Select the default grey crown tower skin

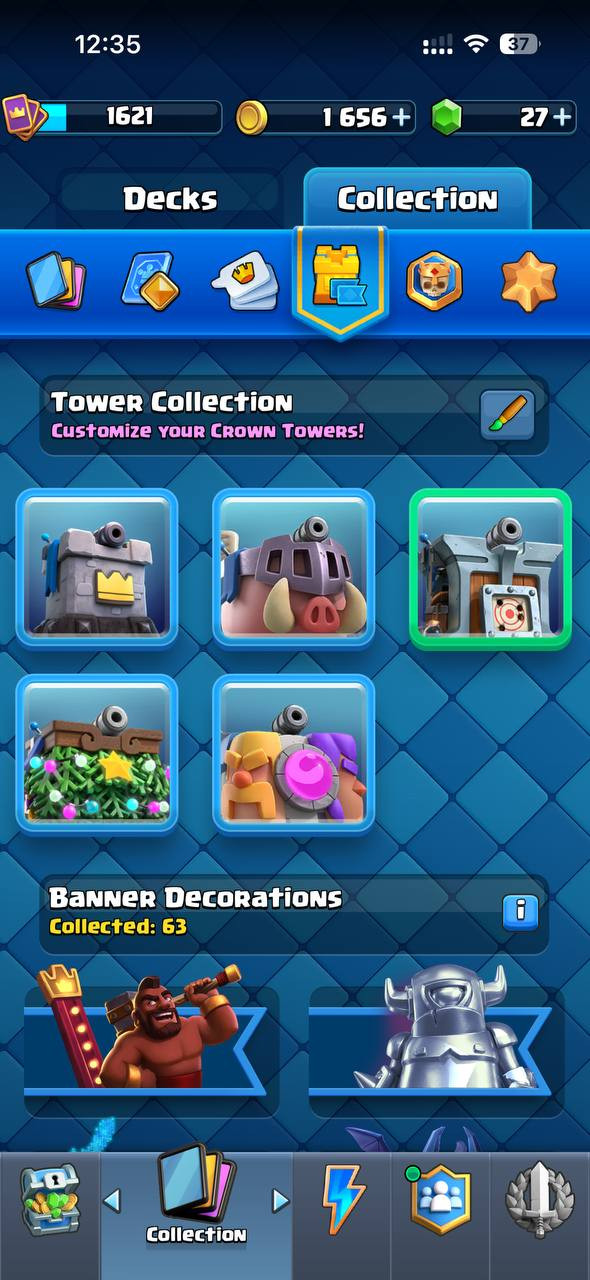point(97,568)
